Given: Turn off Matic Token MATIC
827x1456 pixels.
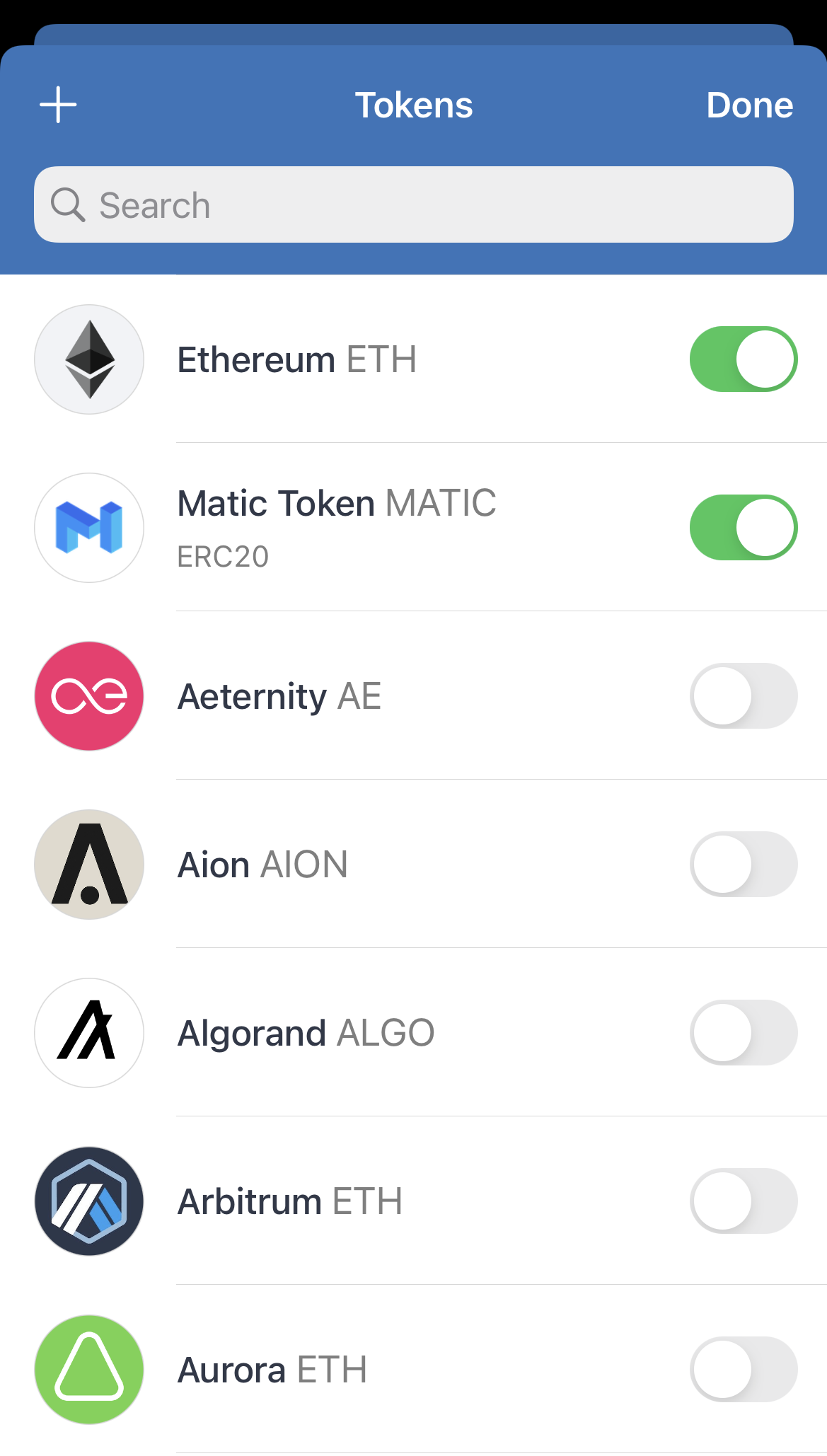Looking at the screenshot, I should 743,528.
